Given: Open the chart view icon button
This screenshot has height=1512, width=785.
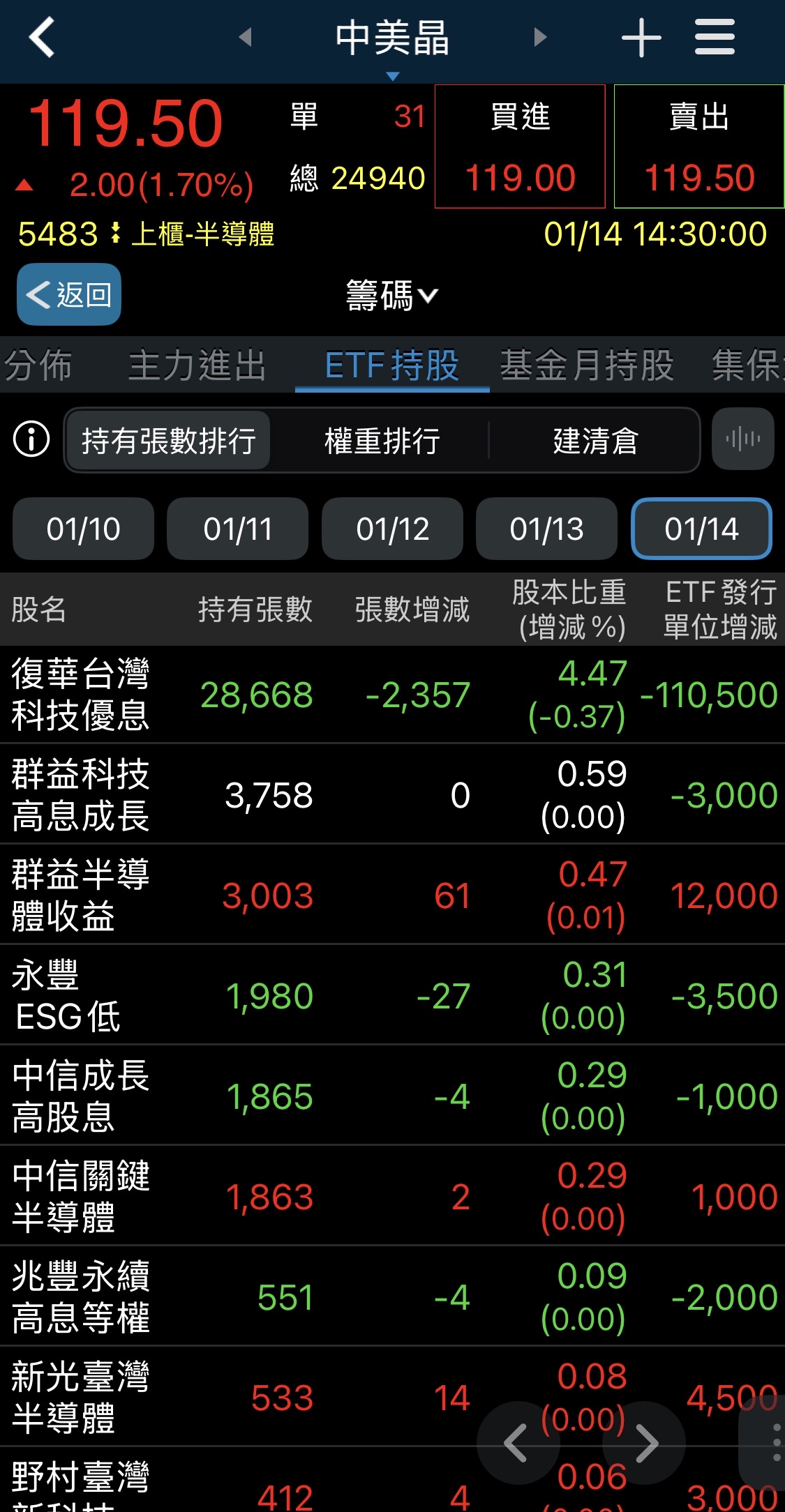Looking at the screenshot, I should pos(742,439).
